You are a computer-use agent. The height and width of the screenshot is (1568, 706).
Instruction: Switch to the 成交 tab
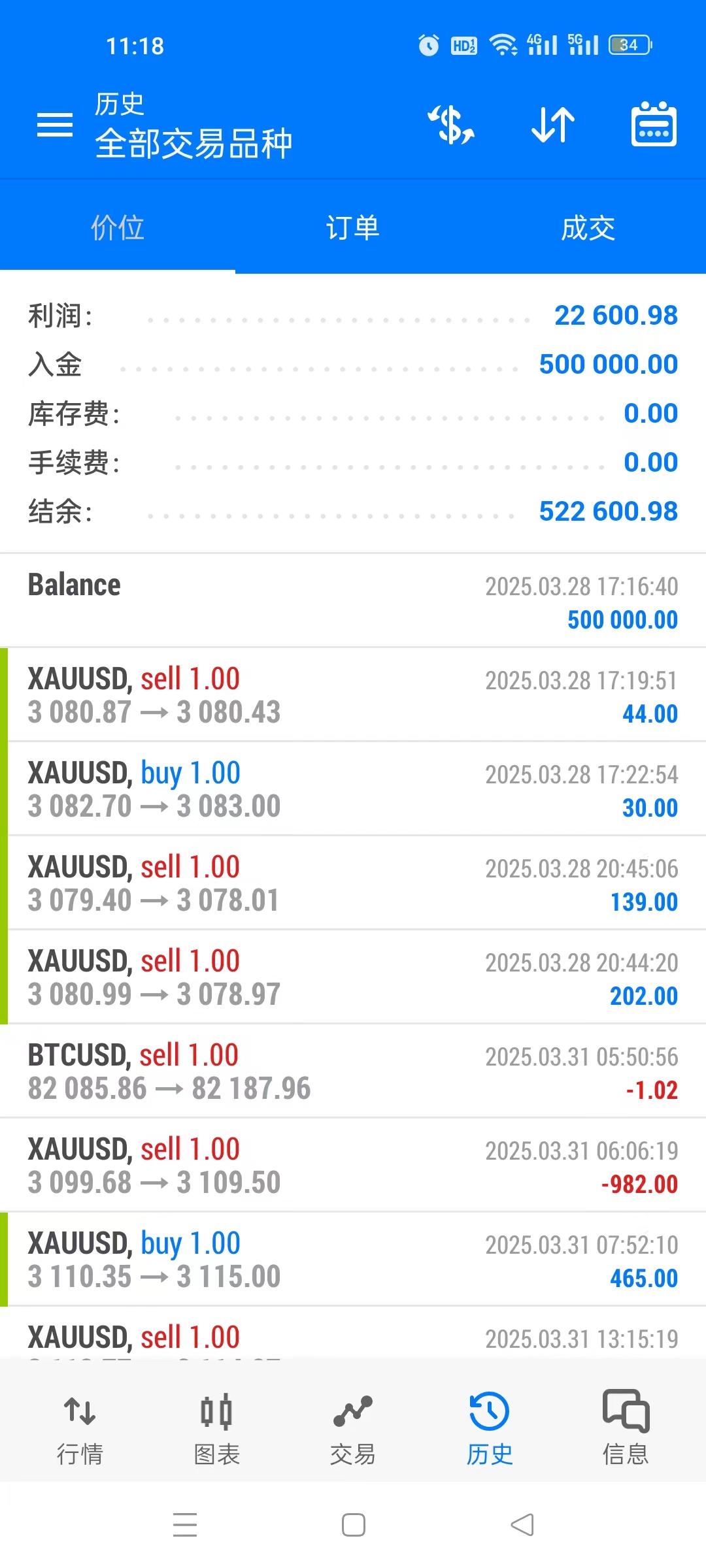pos(588,227)
